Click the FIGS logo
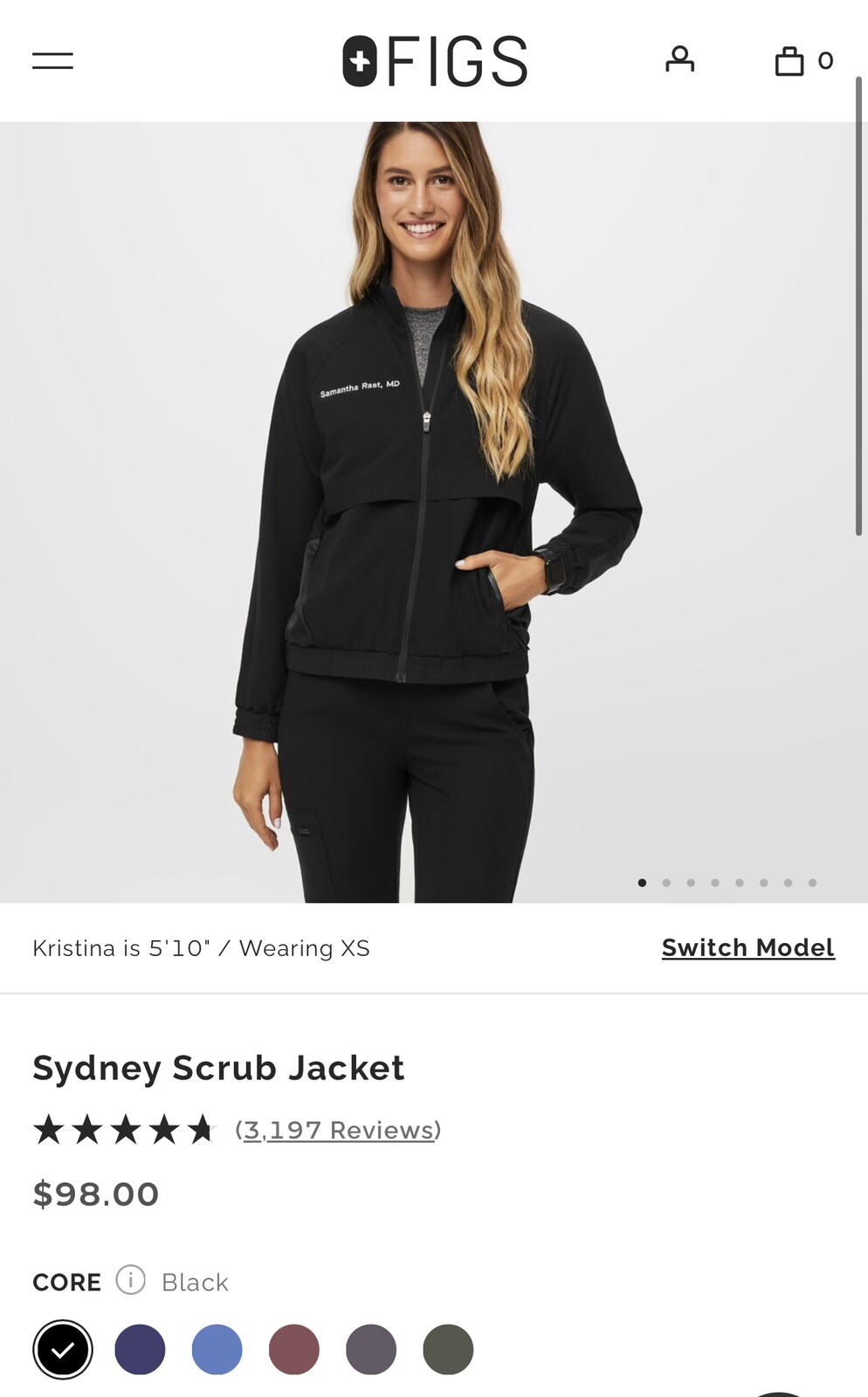 [434, 59]
